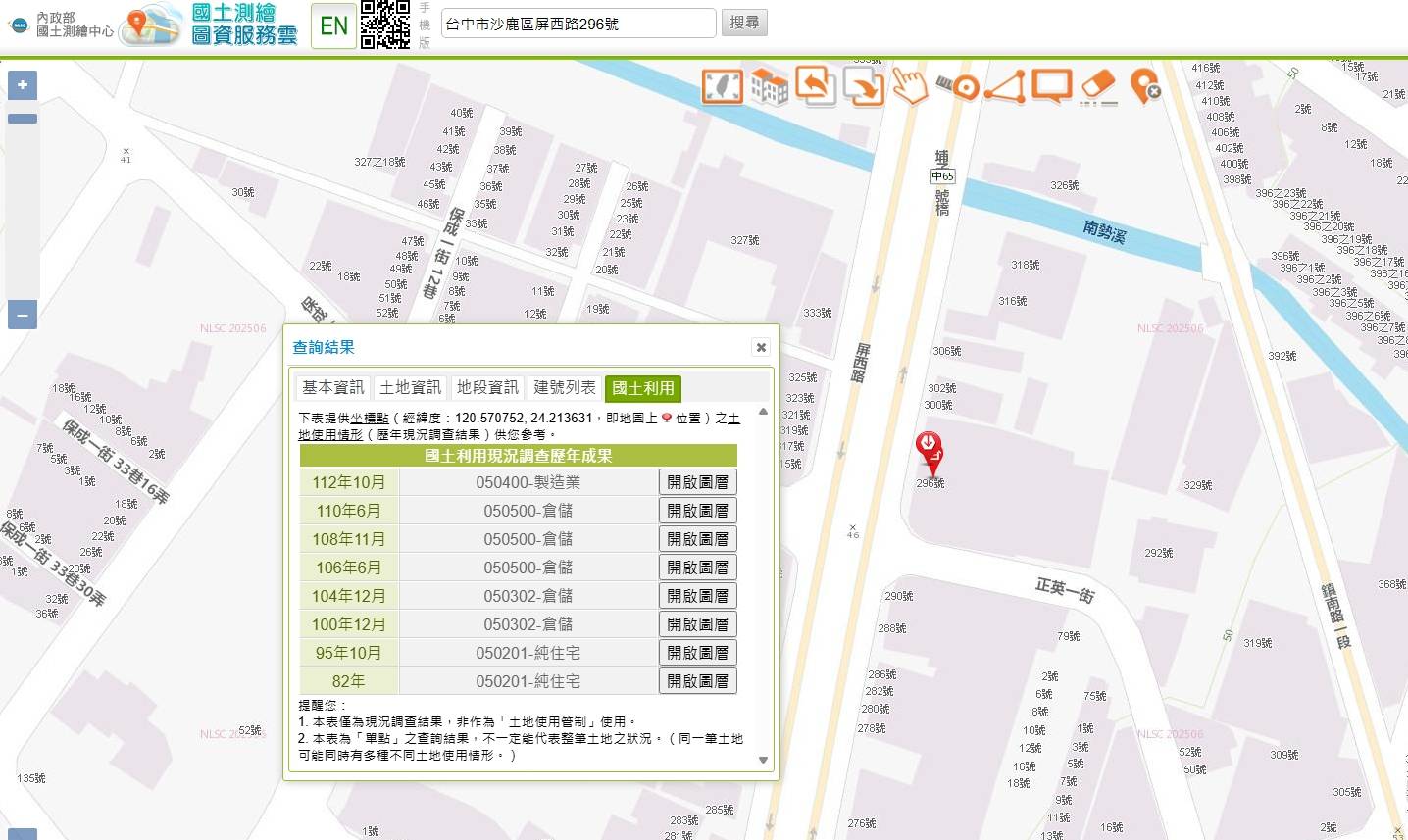This screenshot has height=840, width=1408.
Task: Show full Taiwan extent view
Action: coord(723,87)
